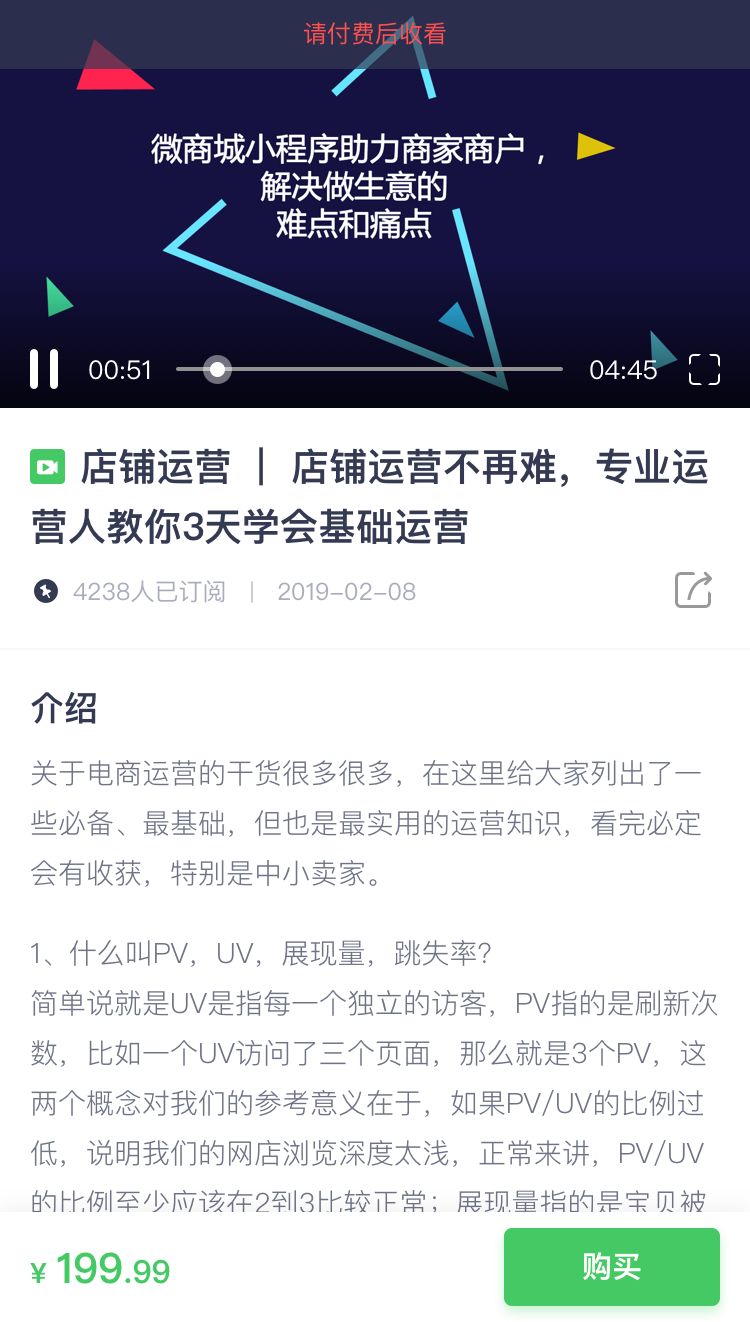Share this store operations course

(693, 590)
